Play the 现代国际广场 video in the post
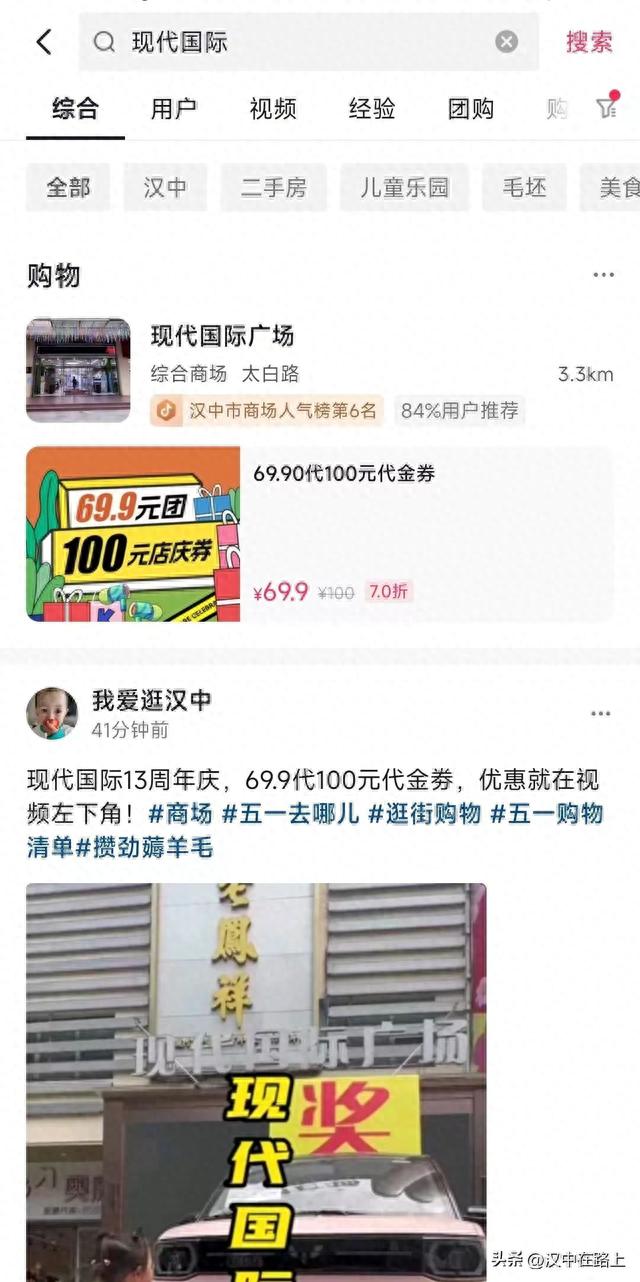Image resolution: width=640 pixels, height=1282 pixels. pyautogui.click(x=256, y=1082)
